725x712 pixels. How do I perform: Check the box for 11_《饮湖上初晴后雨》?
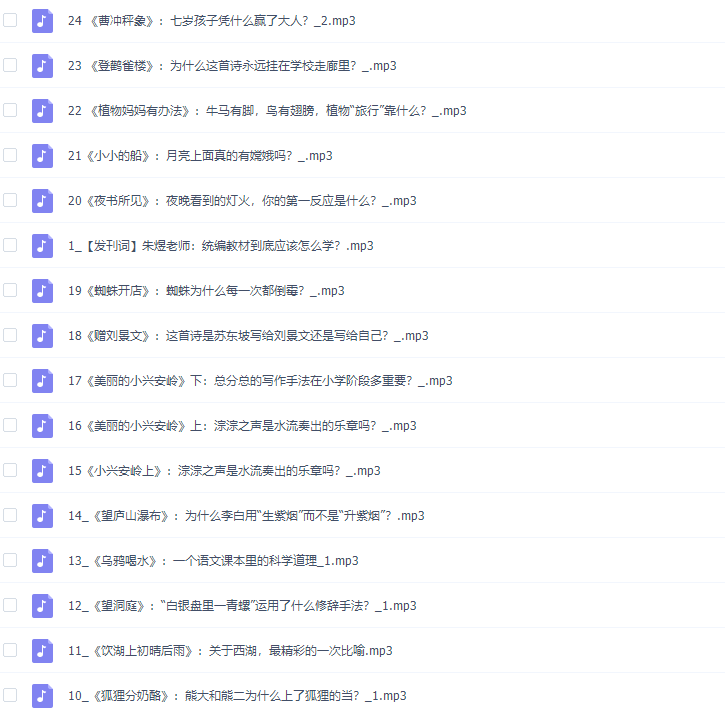(x=10, y=650)
